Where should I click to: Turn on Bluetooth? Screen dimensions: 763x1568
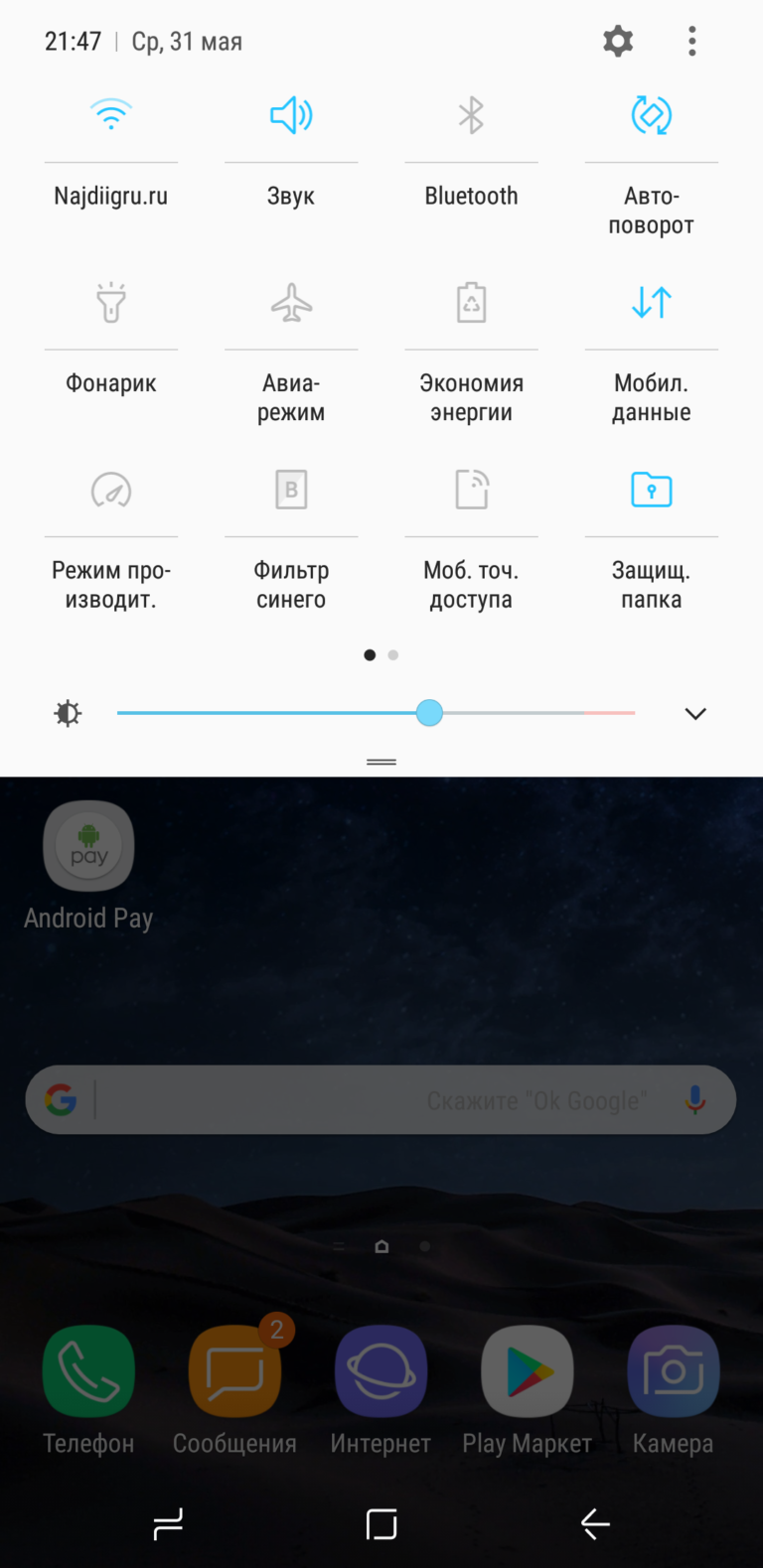click(x=471, y=115)
